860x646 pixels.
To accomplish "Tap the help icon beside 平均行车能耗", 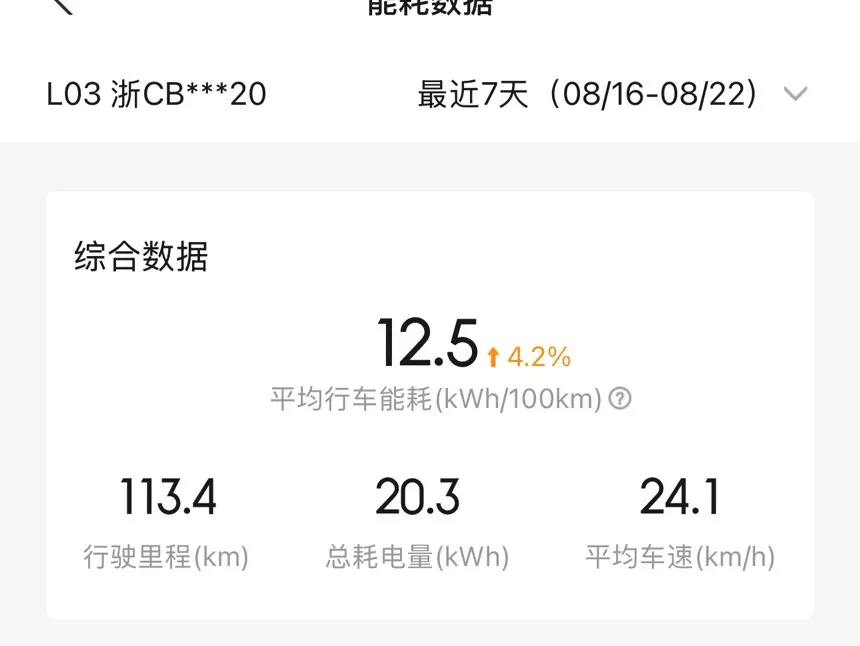I will point(620,398).
